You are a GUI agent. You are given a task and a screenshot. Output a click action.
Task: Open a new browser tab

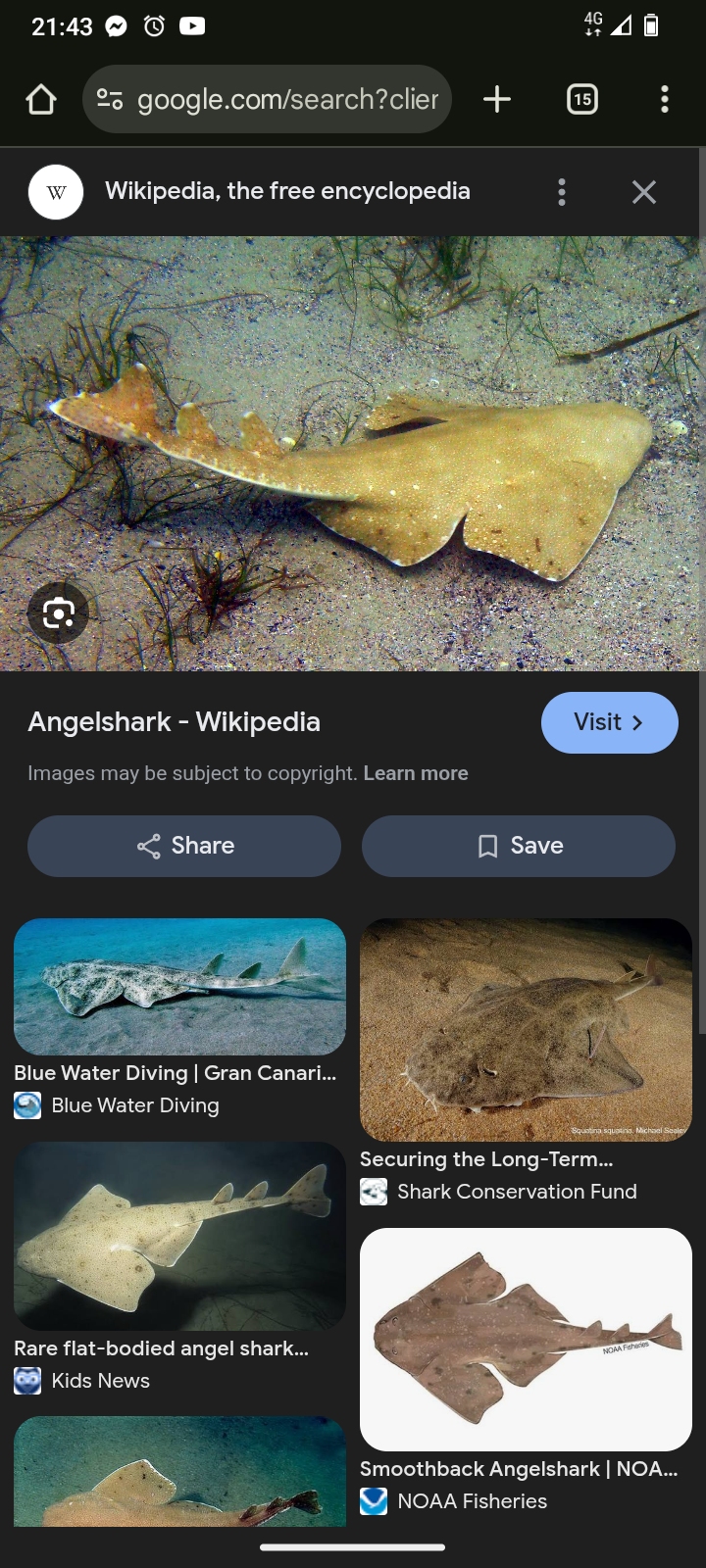[x=497, y=99]
